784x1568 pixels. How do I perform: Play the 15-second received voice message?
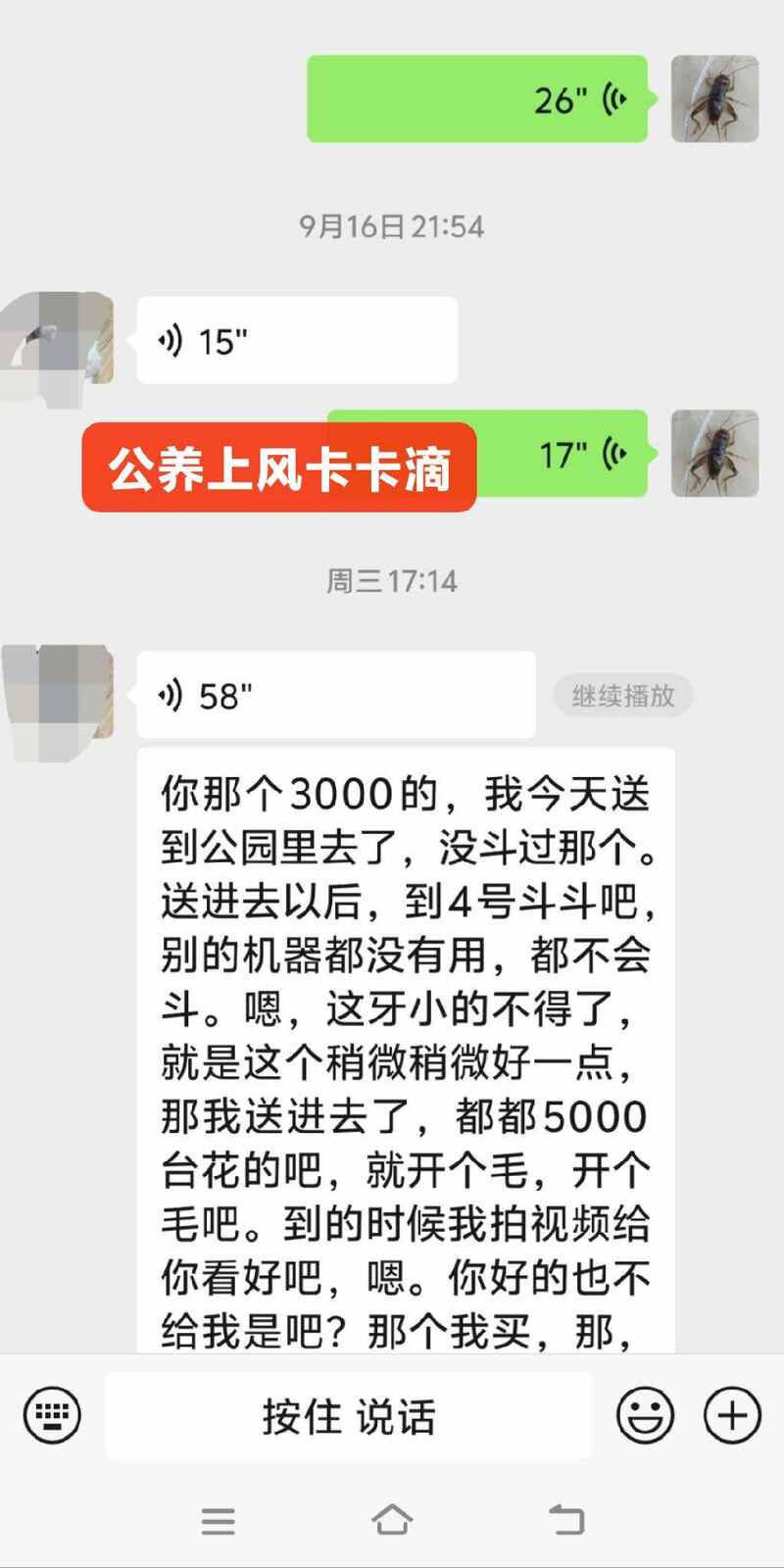click(297, 340)
